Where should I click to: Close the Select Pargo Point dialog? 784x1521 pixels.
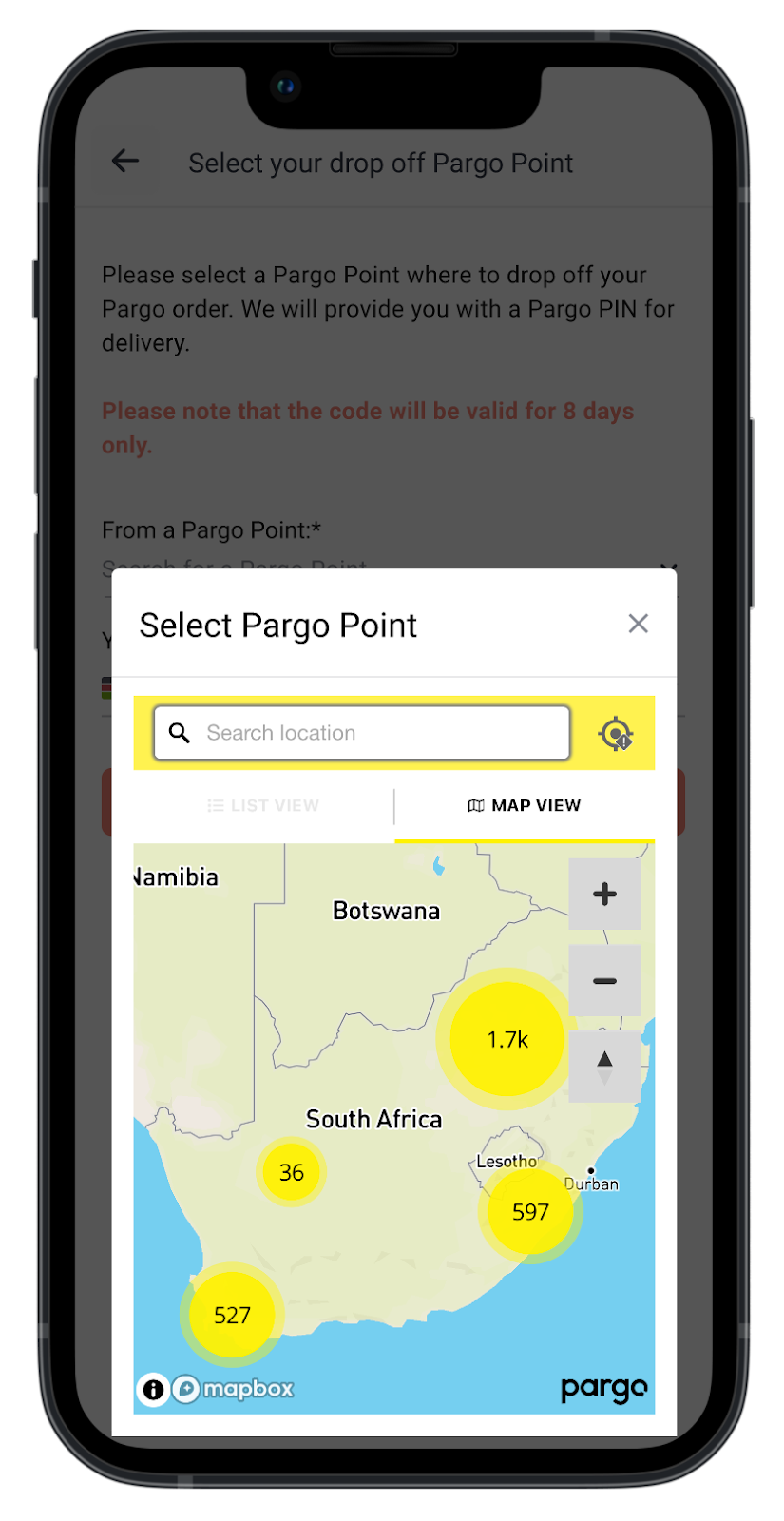tap(638, 624)
